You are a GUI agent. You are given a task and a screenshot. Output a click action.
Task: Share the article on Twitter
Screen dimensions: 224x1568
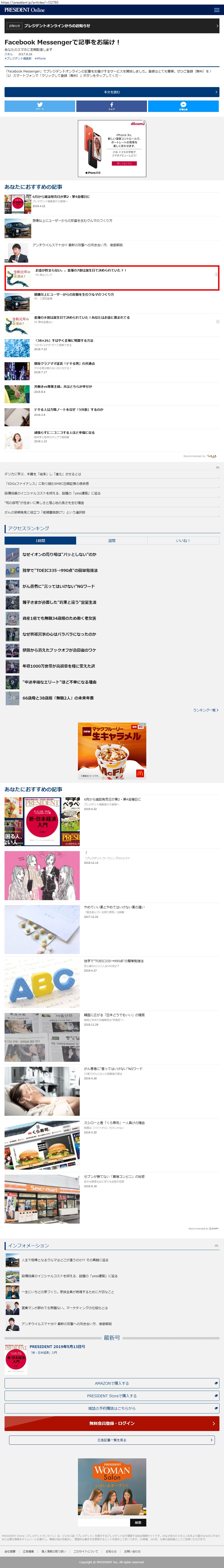tap(40, 106)
